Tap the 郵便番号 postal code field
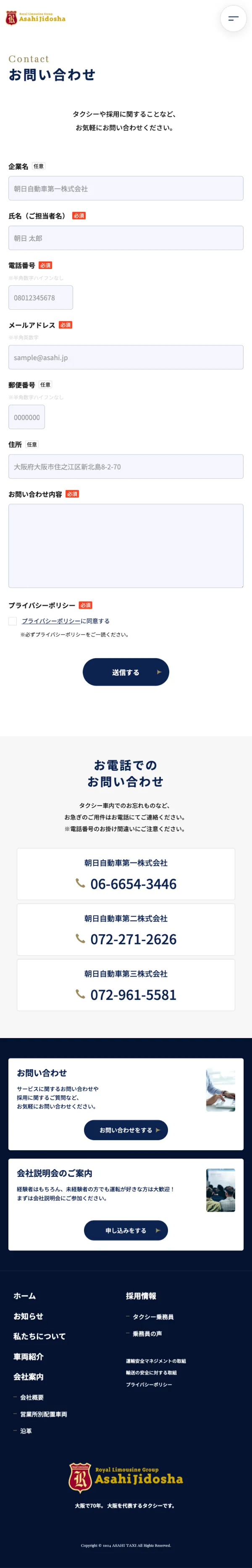Screen dimensions: 252x1568 (x=27, y=417)
